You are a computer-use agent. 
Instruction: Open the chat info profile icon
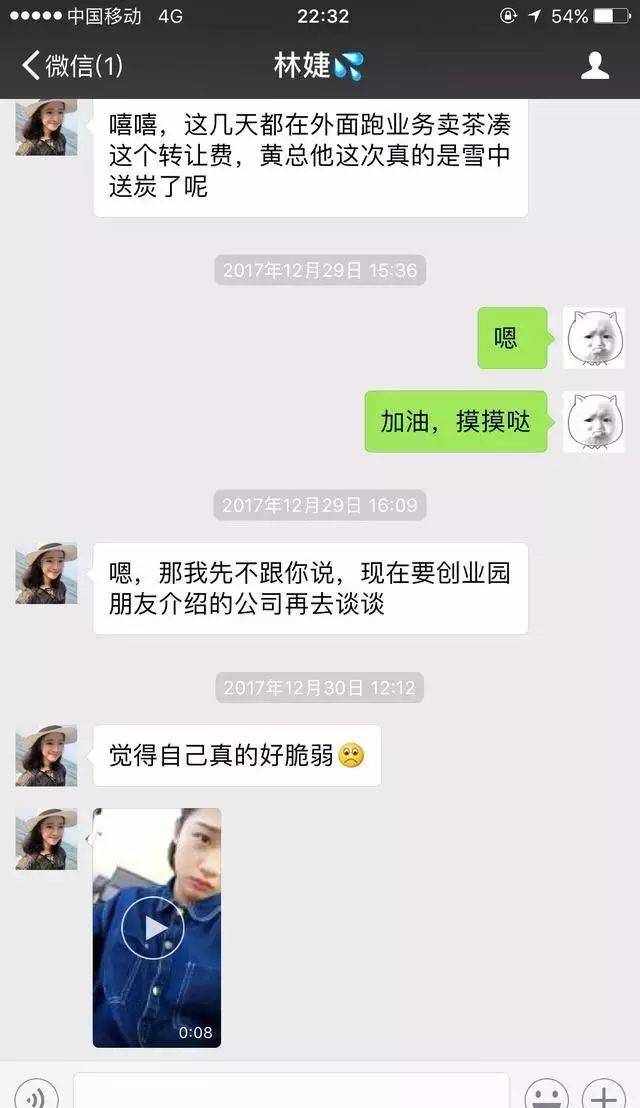click(x=595, y=66)
